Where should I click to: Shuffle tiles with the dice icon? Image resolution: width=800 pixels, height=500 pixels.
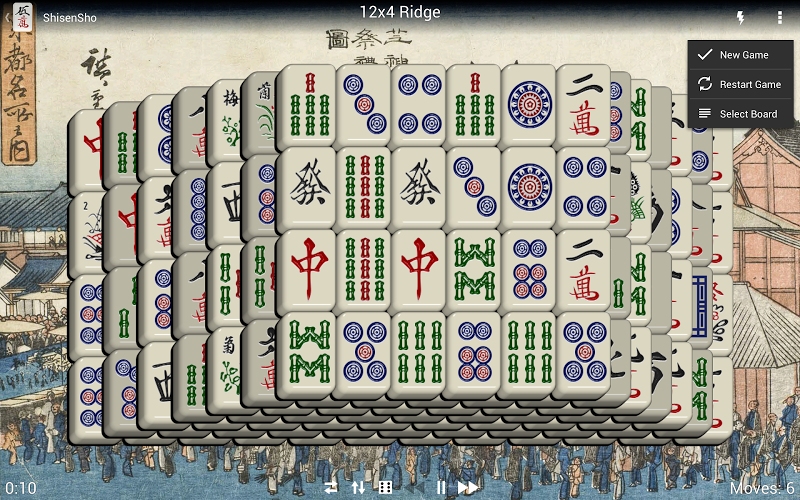(x=385, y=487)
